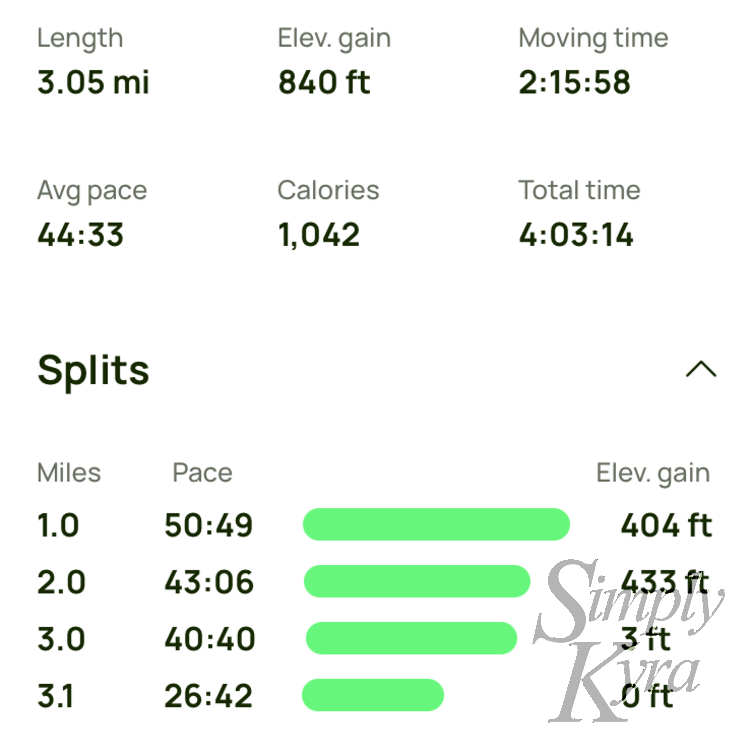
Task: Select the Calories value 1,042
Action: [x=318, y=236]
